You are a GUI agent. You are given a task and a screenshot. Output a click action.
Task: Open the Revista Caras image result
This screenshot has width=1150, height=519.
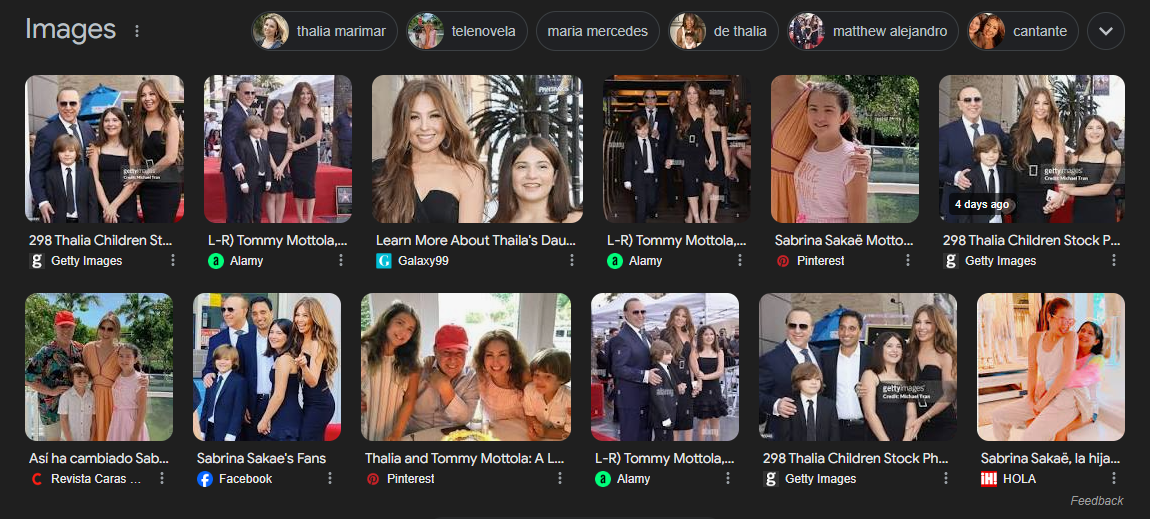click(98, 367)
